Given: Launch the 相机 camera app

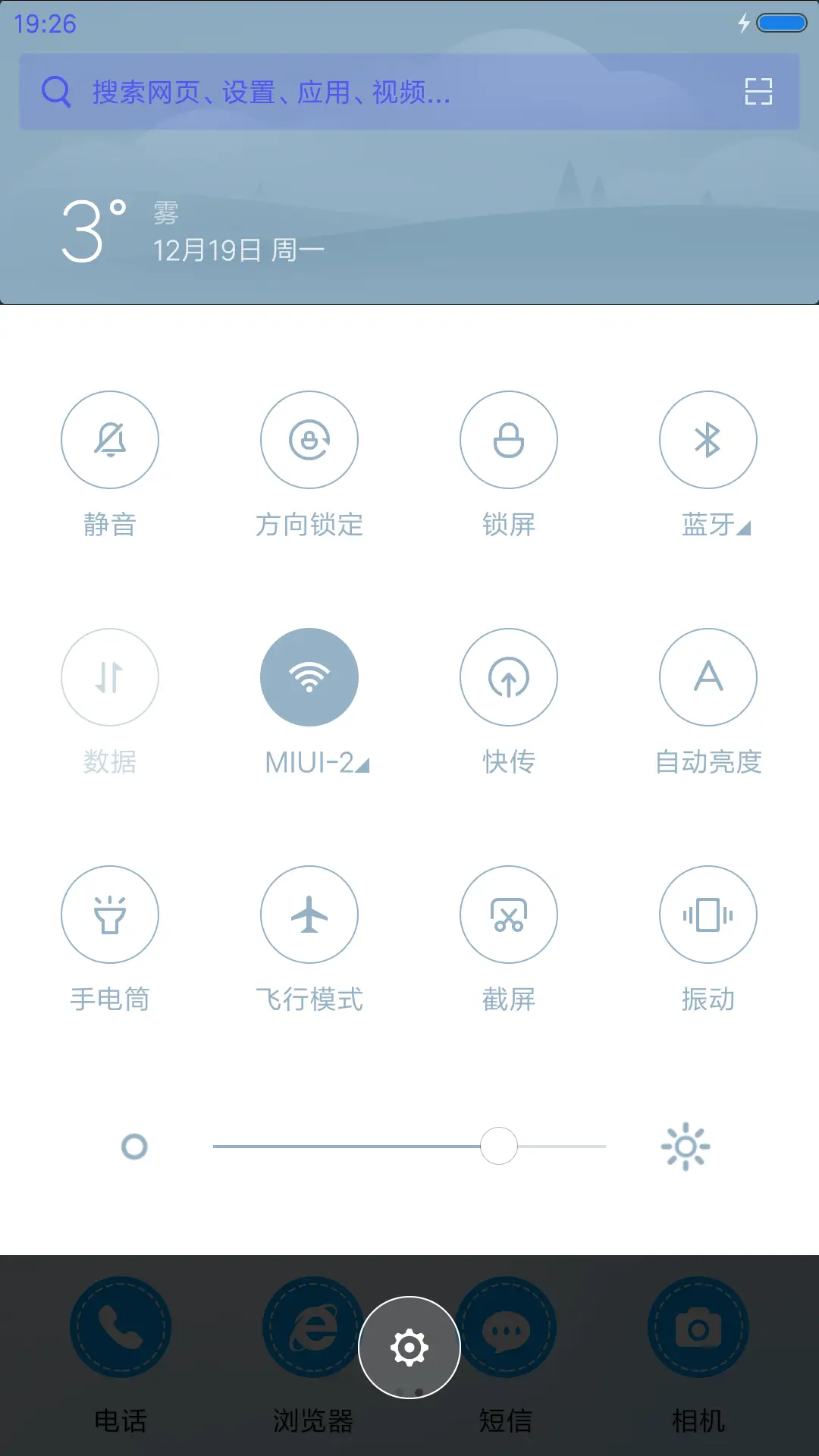Looking at the screenshot, I should pyautogui.click(x=698, y=1326).
